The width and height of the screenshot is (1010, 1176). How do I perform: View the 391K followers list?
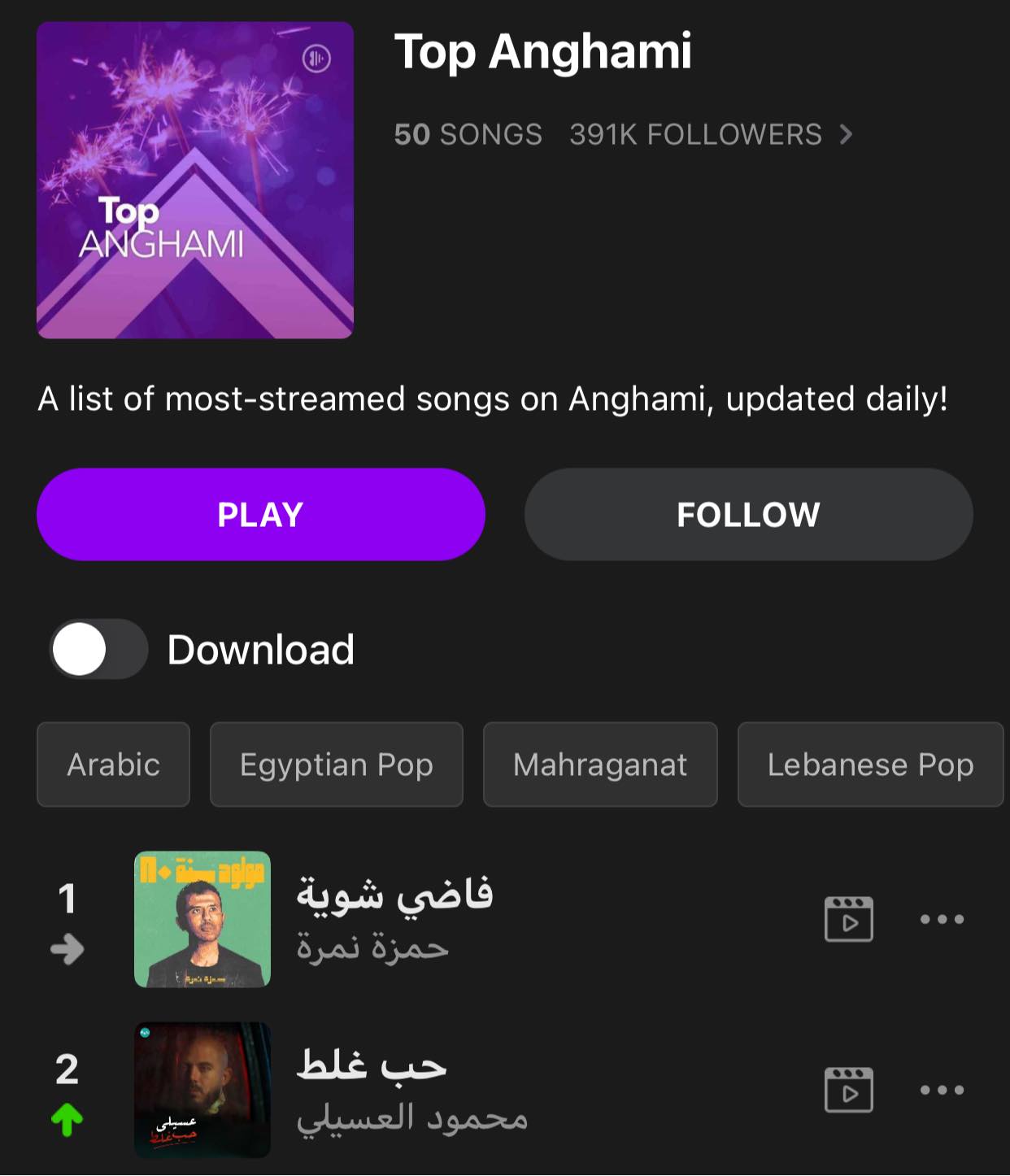[x=711, y=134]
